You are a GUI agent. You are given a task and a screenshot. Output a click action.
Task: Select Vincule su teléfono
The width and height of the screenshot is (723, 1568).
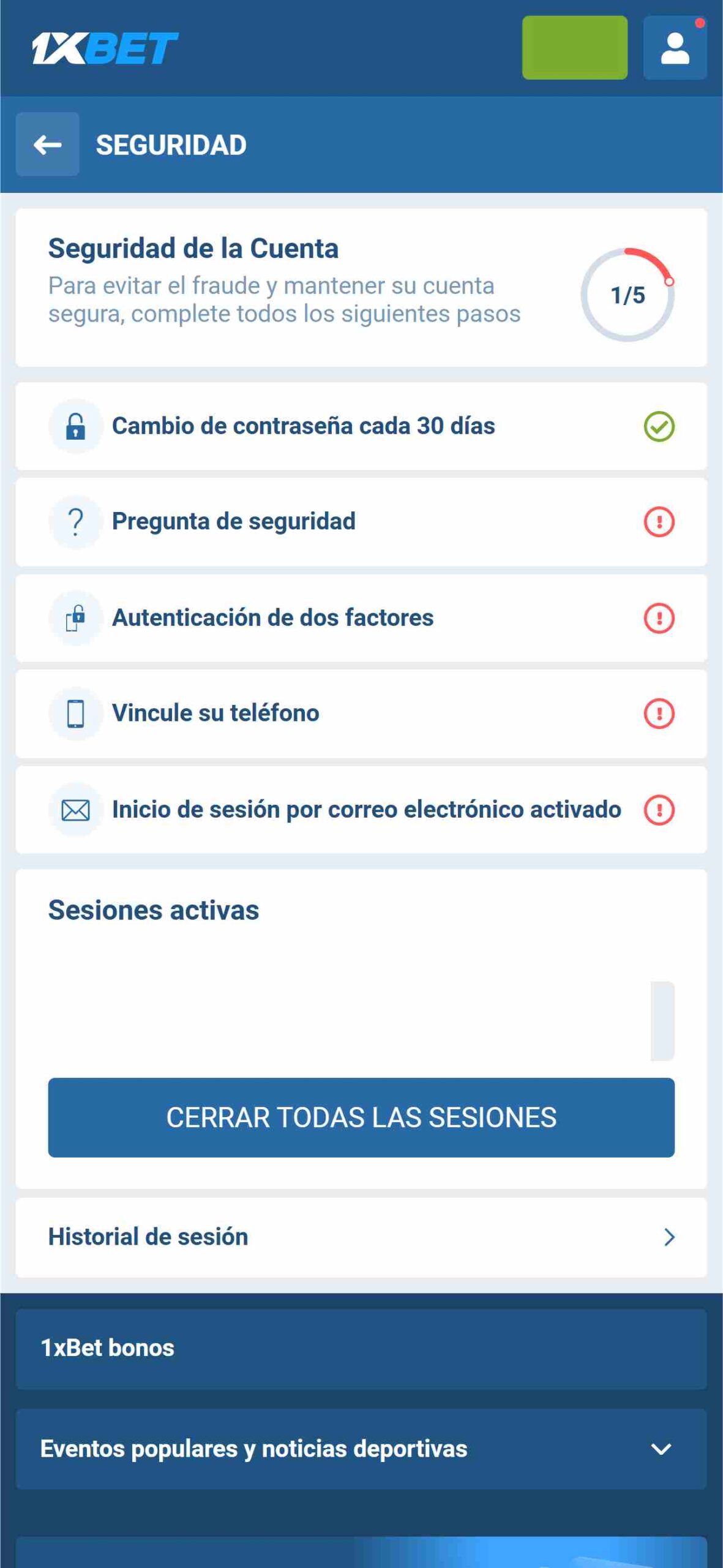click(x=361, y=714)
